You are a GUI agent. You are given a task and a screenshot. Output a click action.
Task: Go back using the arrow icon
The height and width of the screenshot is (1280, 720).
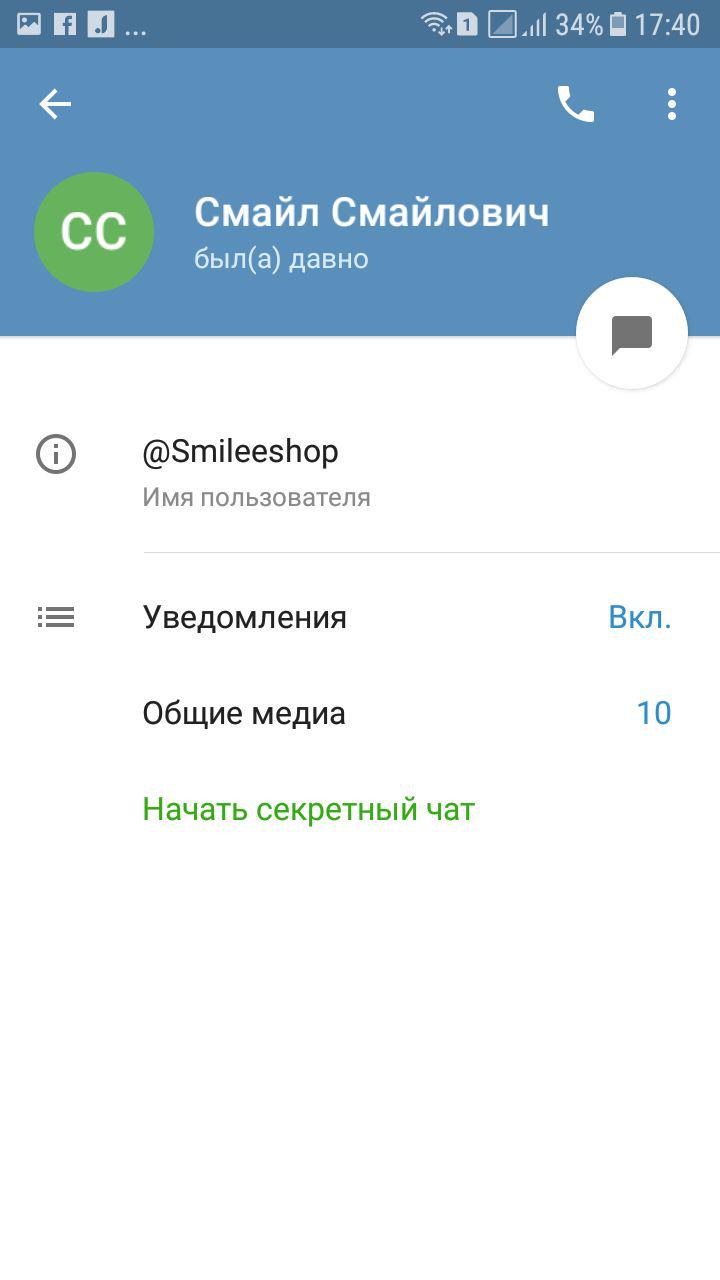(55, 104)
